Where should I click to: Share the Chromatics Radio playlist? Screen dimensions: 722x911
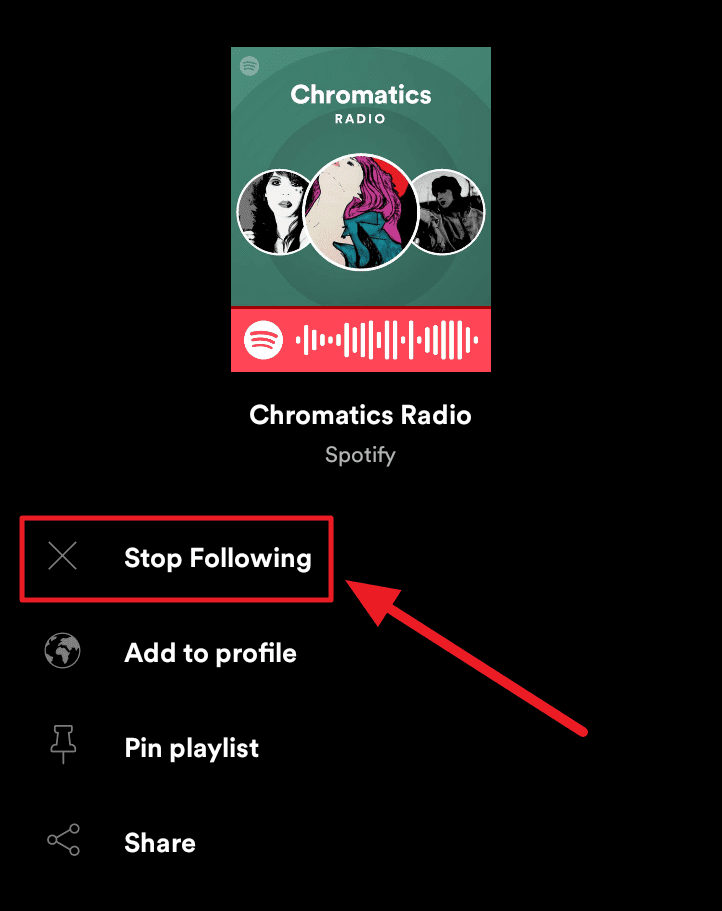tap(159, 842)
